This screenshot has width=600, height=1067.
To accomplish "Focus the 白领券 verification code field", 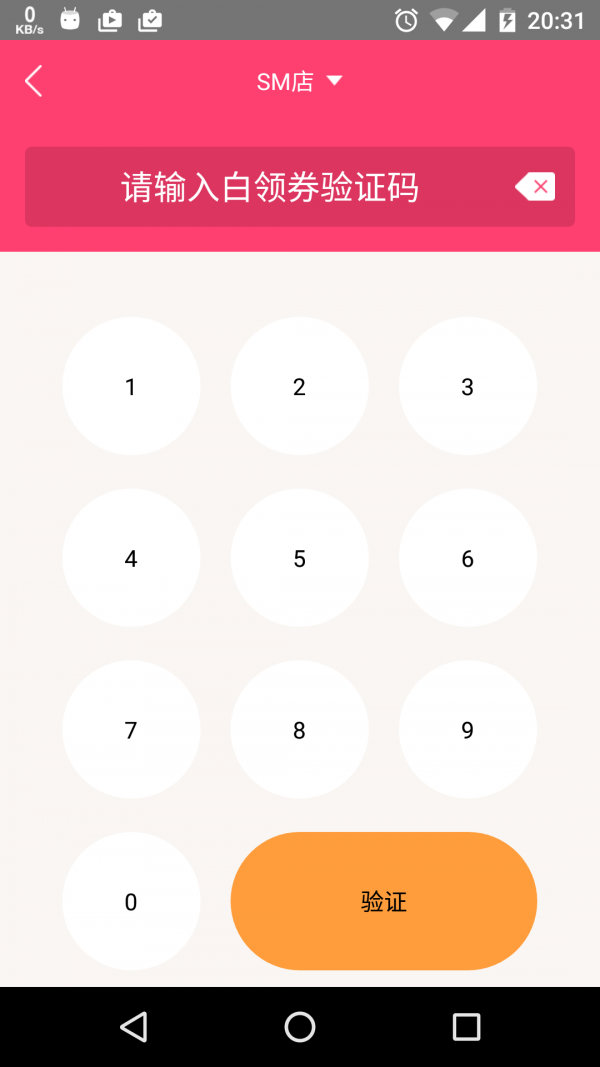I will coord(270,187).
